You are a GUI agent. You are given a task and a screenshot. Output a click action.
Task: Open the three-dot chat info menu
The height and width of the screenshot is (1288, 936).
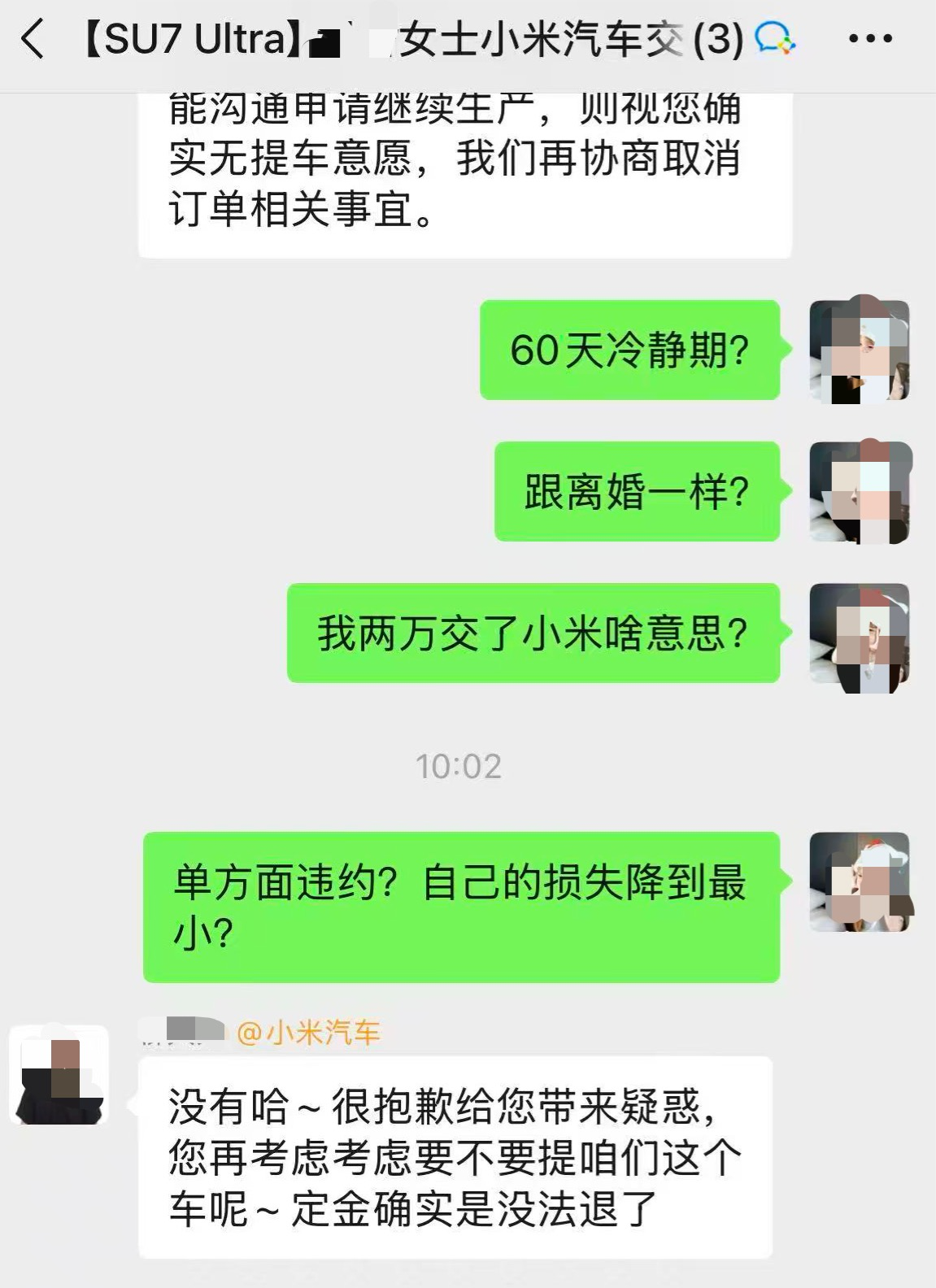(x=869, y=39)
